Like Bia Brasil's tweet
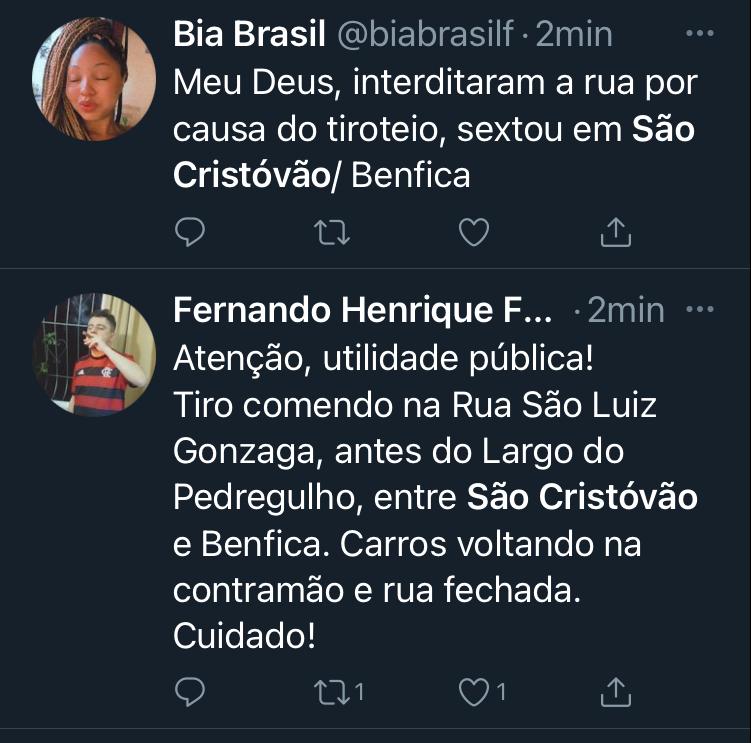The height and width of the screenshot is (743, 751). [473, 233]
